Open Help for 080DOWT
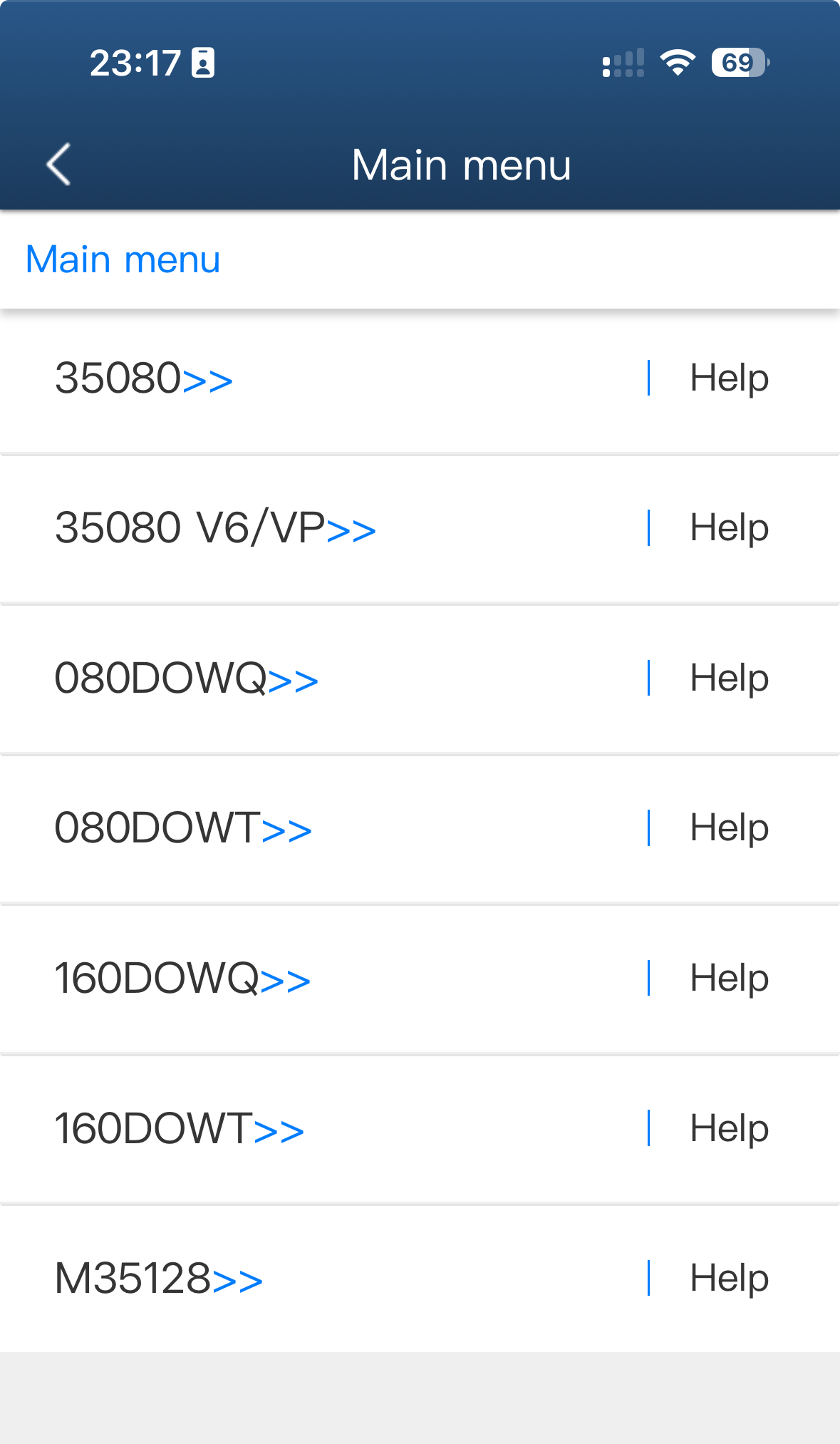Image resolution: width=840 pixels, height=1444 pixels. click(728, 828)
